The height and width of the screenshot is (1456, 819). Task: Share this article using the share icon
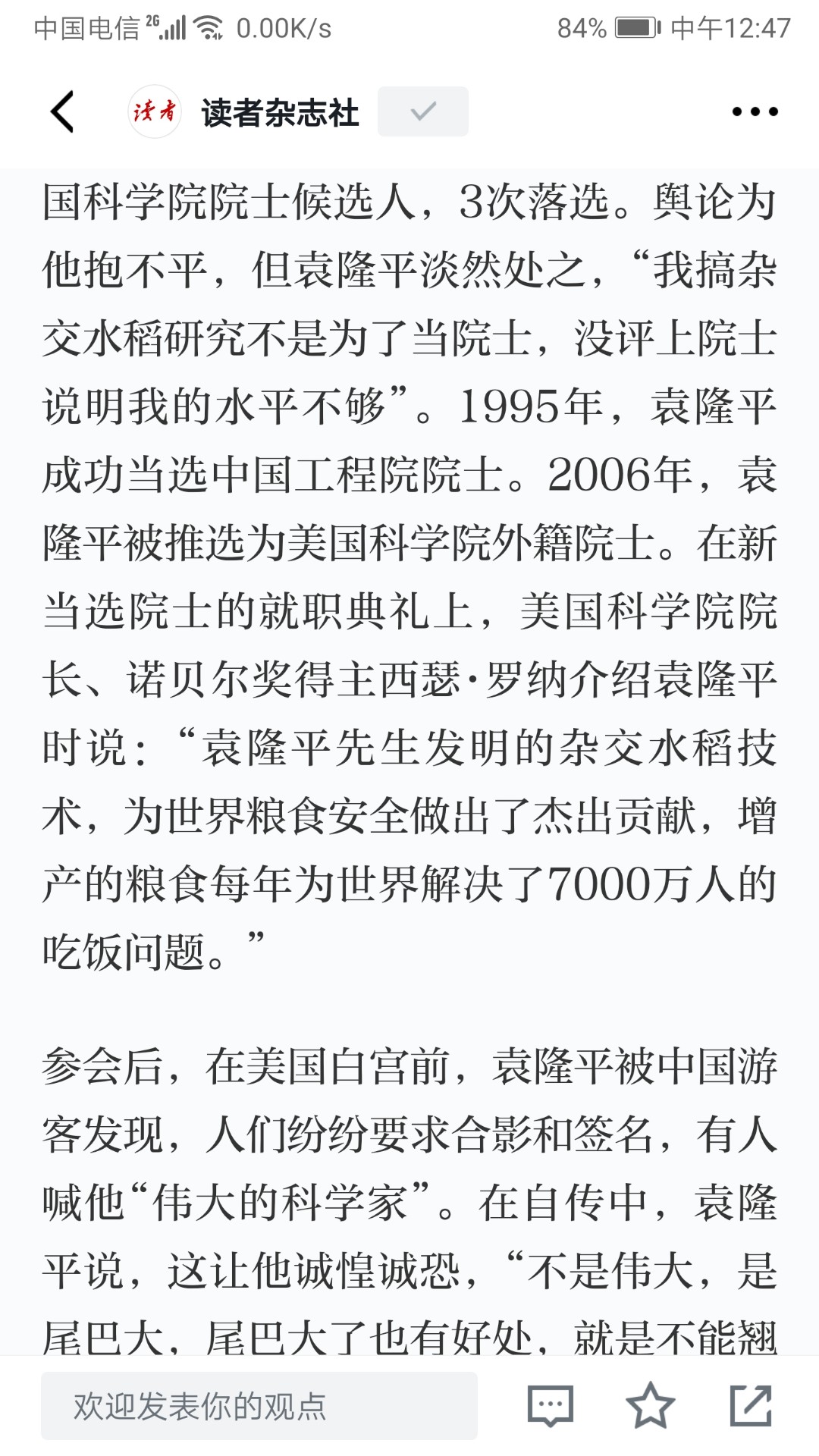pos(751,1405)
